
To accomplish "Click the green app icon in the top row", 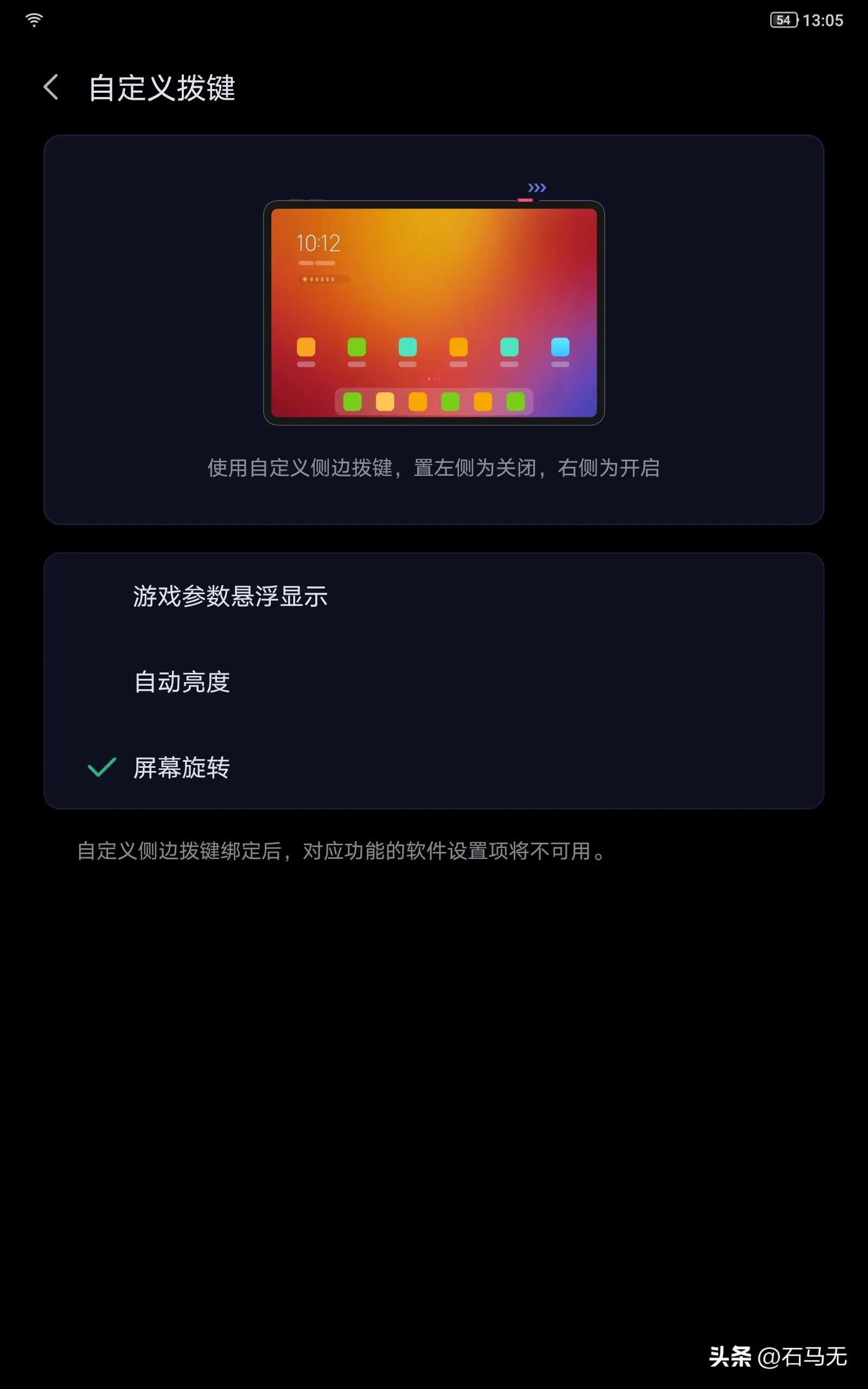I will tap(356, 347).
